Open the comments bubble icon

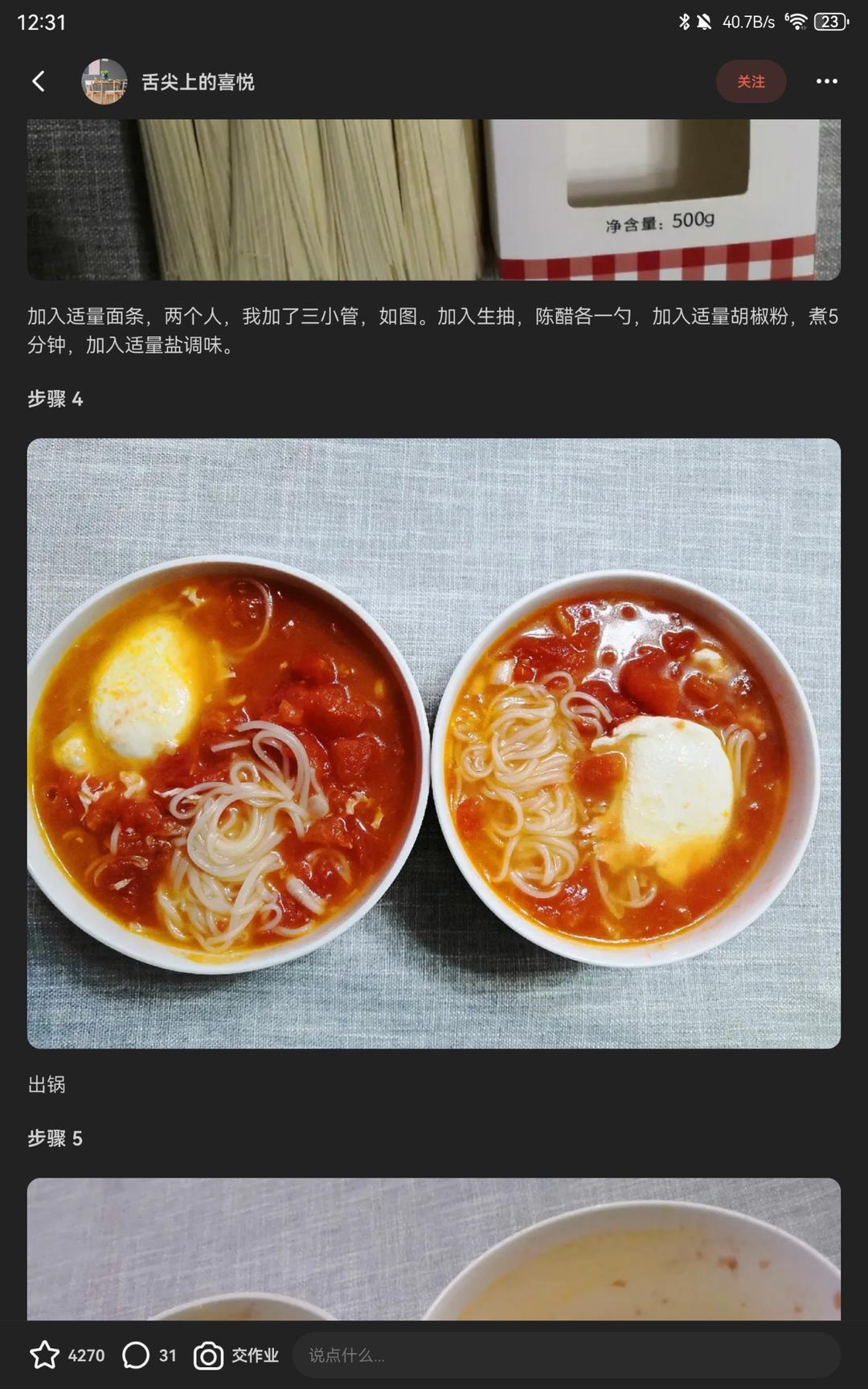[136, 1355]
